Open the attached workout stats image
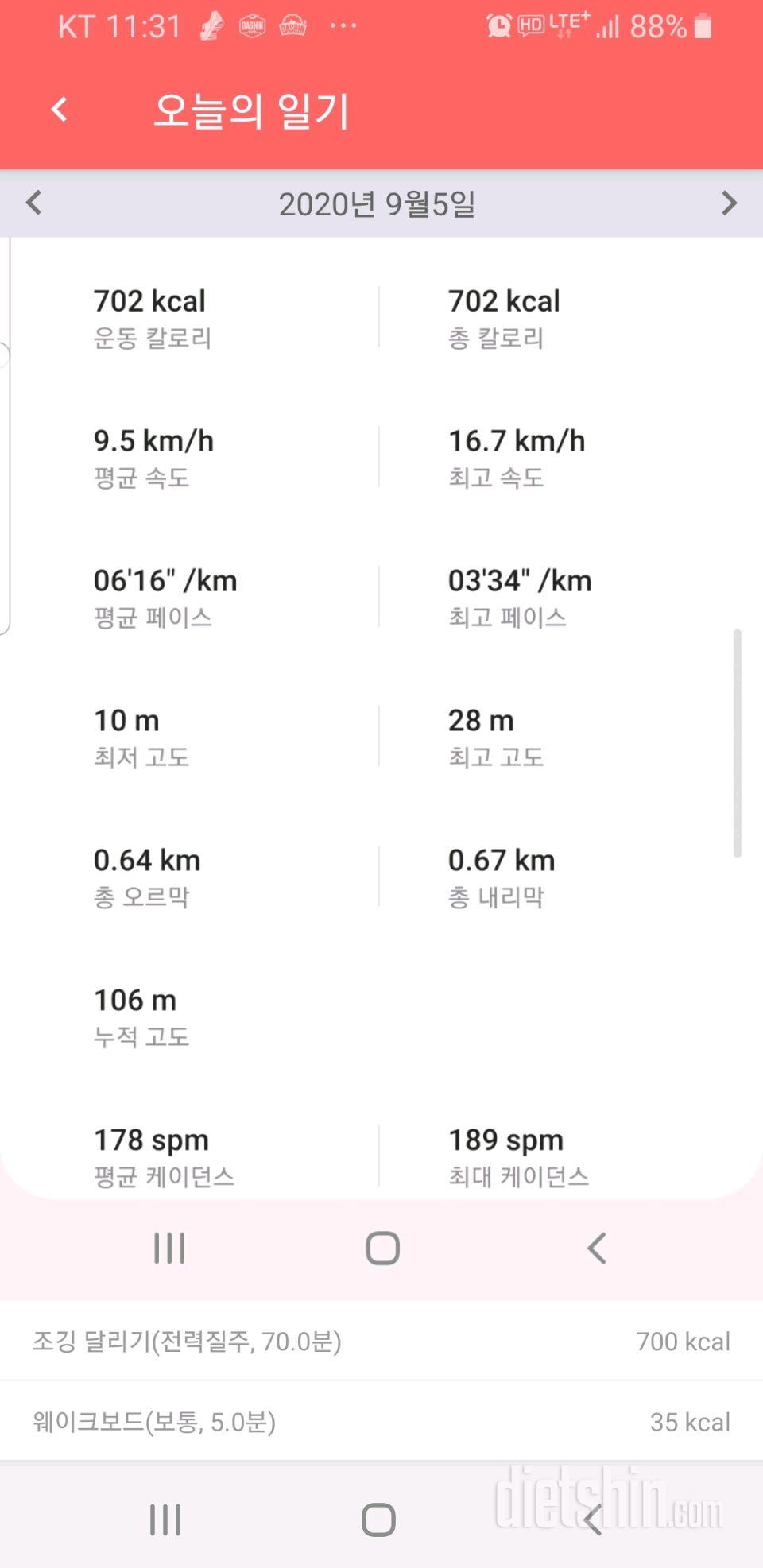Screen dimensions: 763x1568 click(x=381, y=768)
